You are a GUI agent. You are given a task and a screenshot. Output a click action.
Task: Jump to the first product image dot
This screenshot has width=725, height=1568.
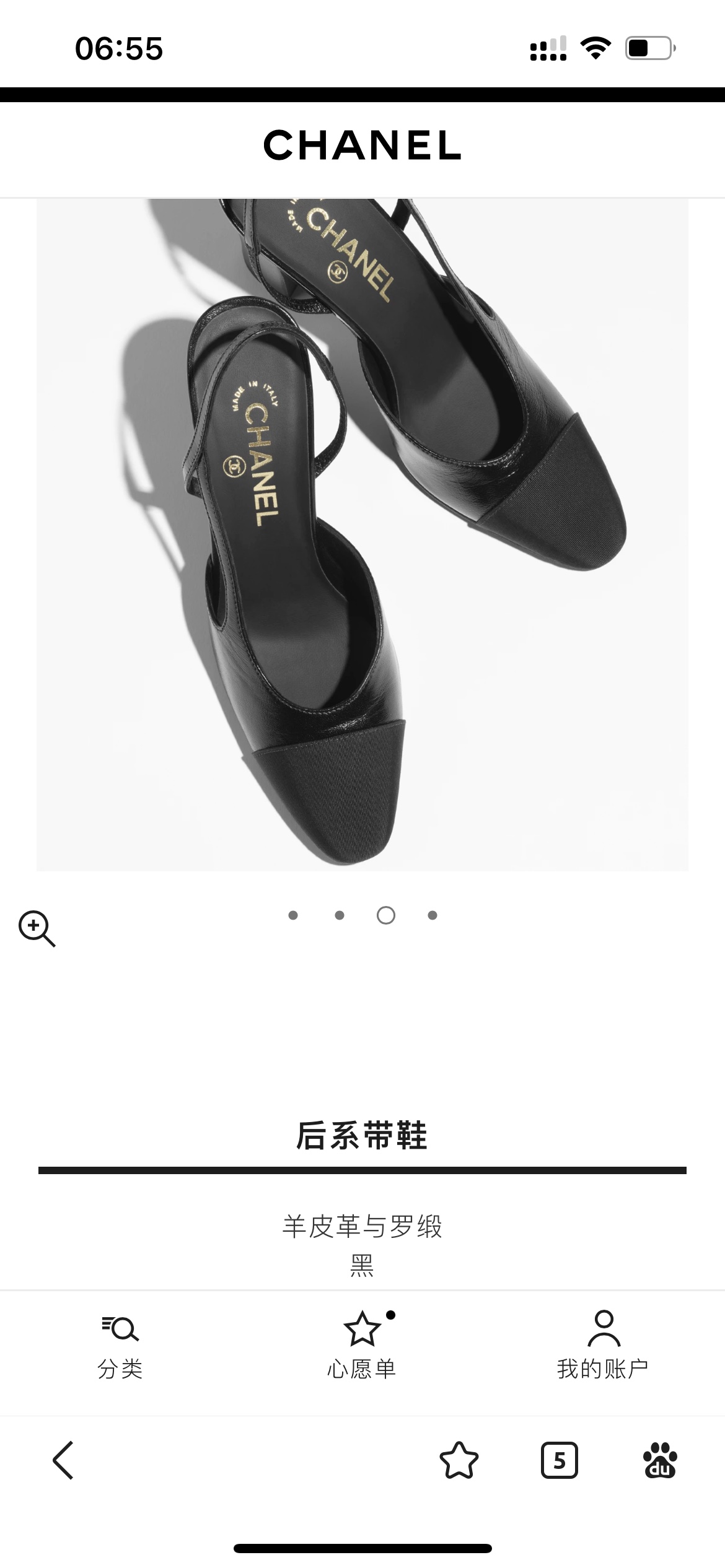pos(293,915)
